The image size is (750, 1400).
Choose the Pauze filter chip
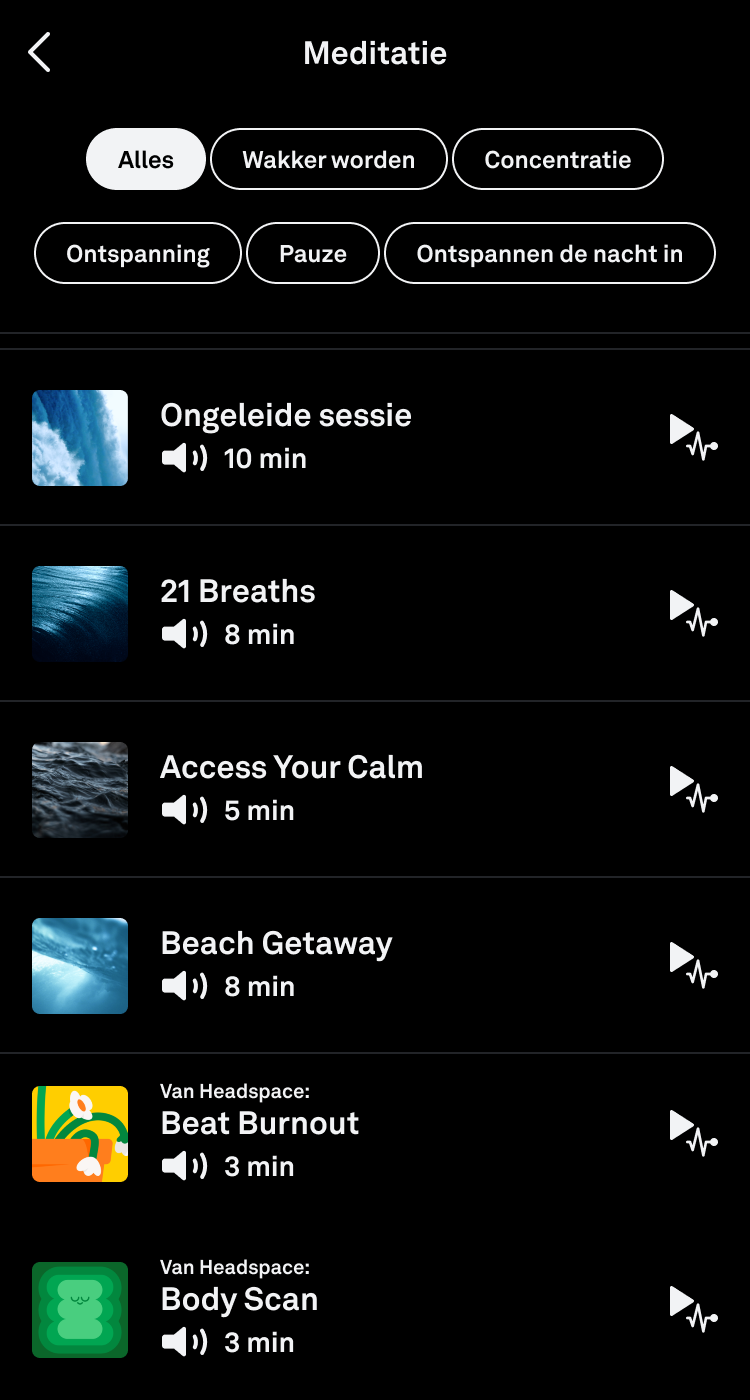tap(313, 254)
